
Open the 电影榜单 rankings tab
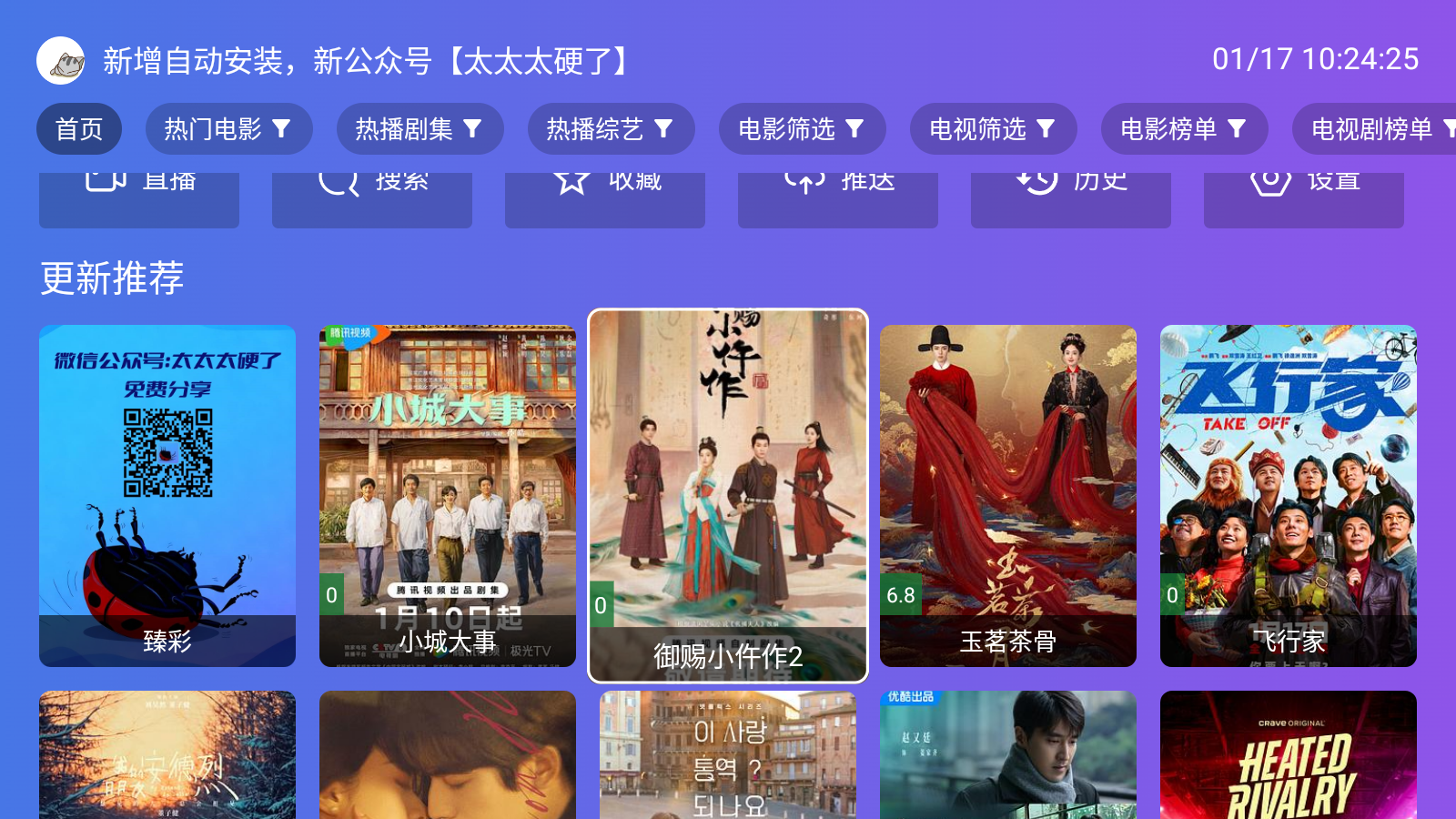coord(1184,129)
